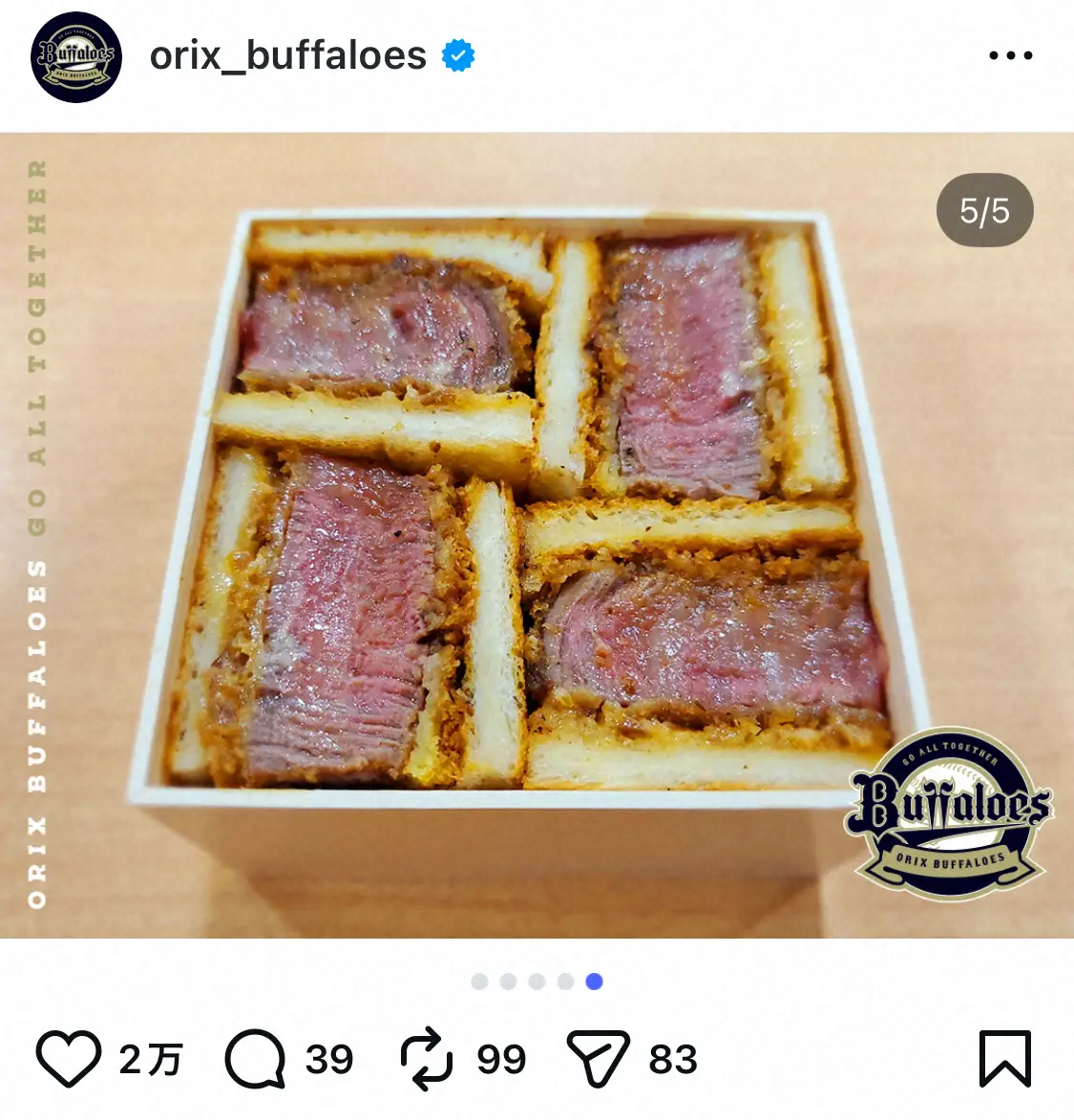Bookmark this post to saved

click(x=1004, y=1059)
